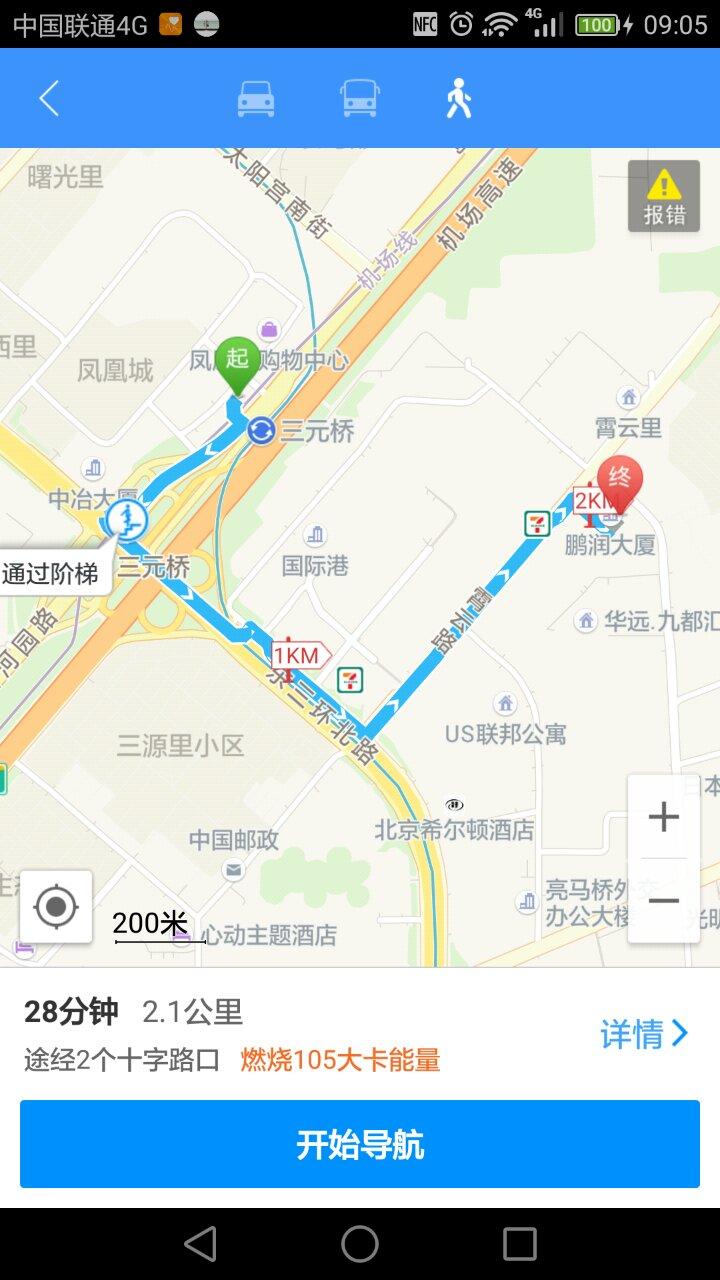
Task: Tap the 通过阶梯 stairs marker
Action: click(x=127, y=520)
